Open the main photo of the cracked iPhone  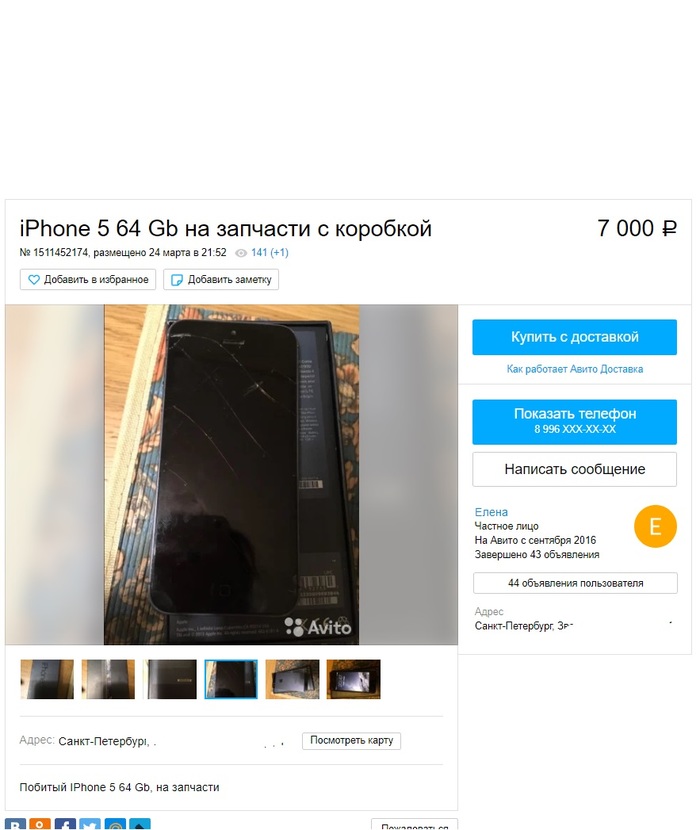231,474
